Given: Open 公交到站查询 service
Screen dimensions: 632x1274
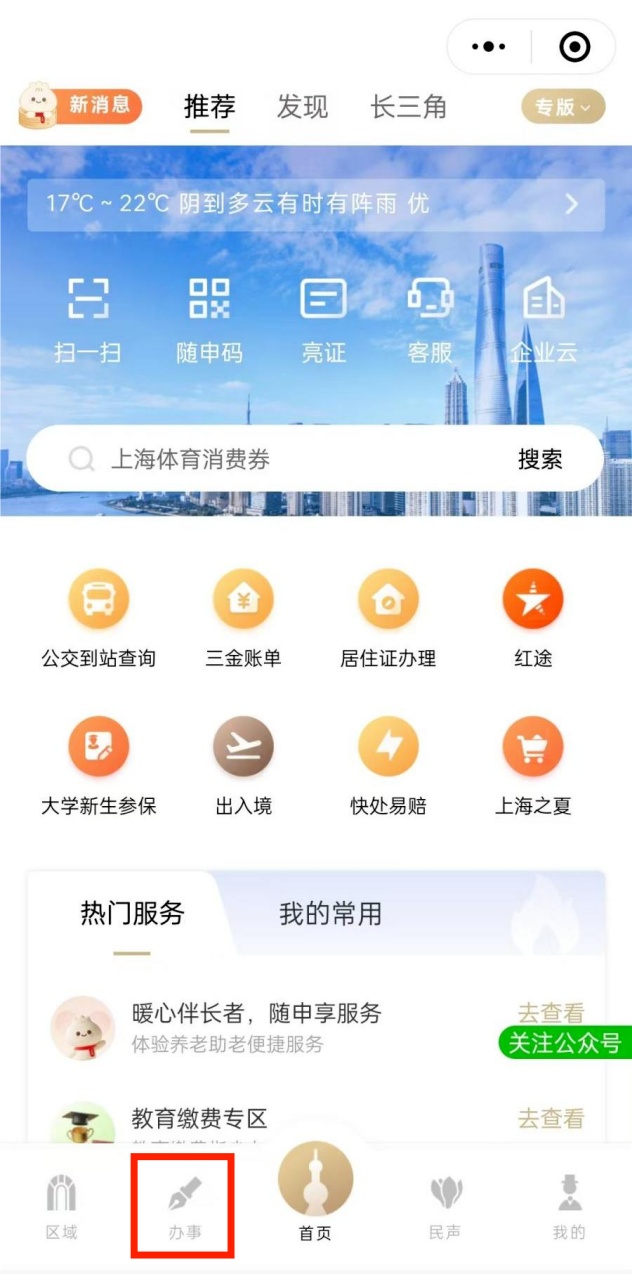Looking at the screenshot, I should point(98,619).
